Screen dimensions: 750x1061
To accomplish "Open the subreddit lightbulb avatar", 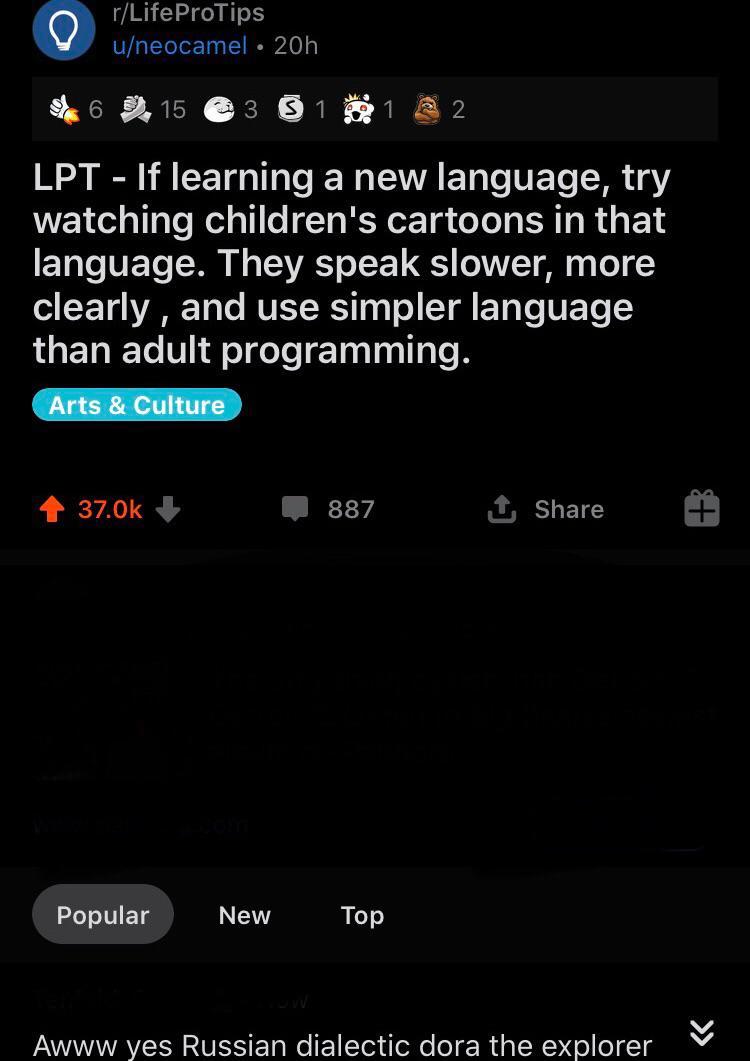I will coord(64,30).
